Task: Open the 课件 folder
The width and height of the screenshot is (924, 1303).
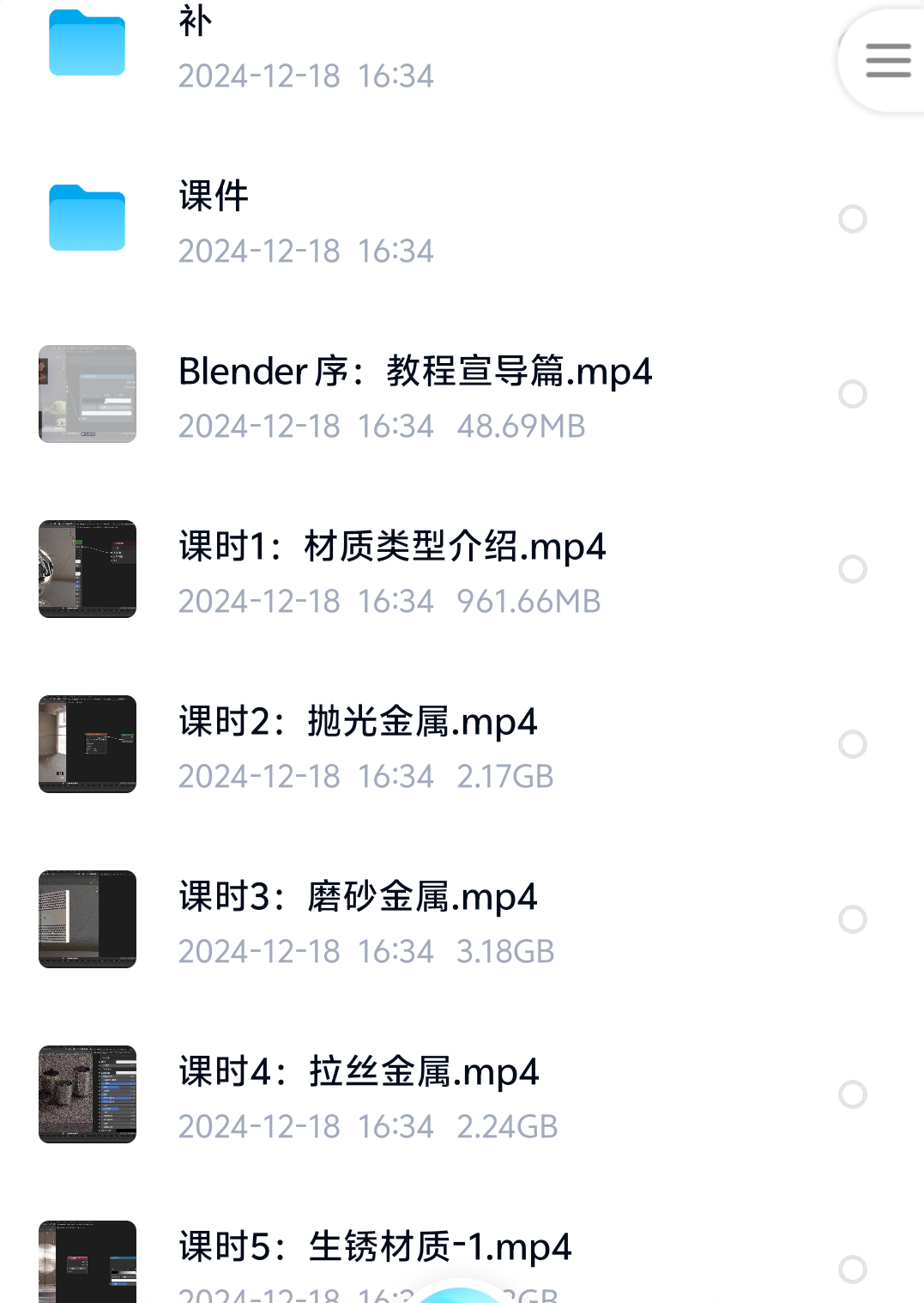Action: point(462,220)
